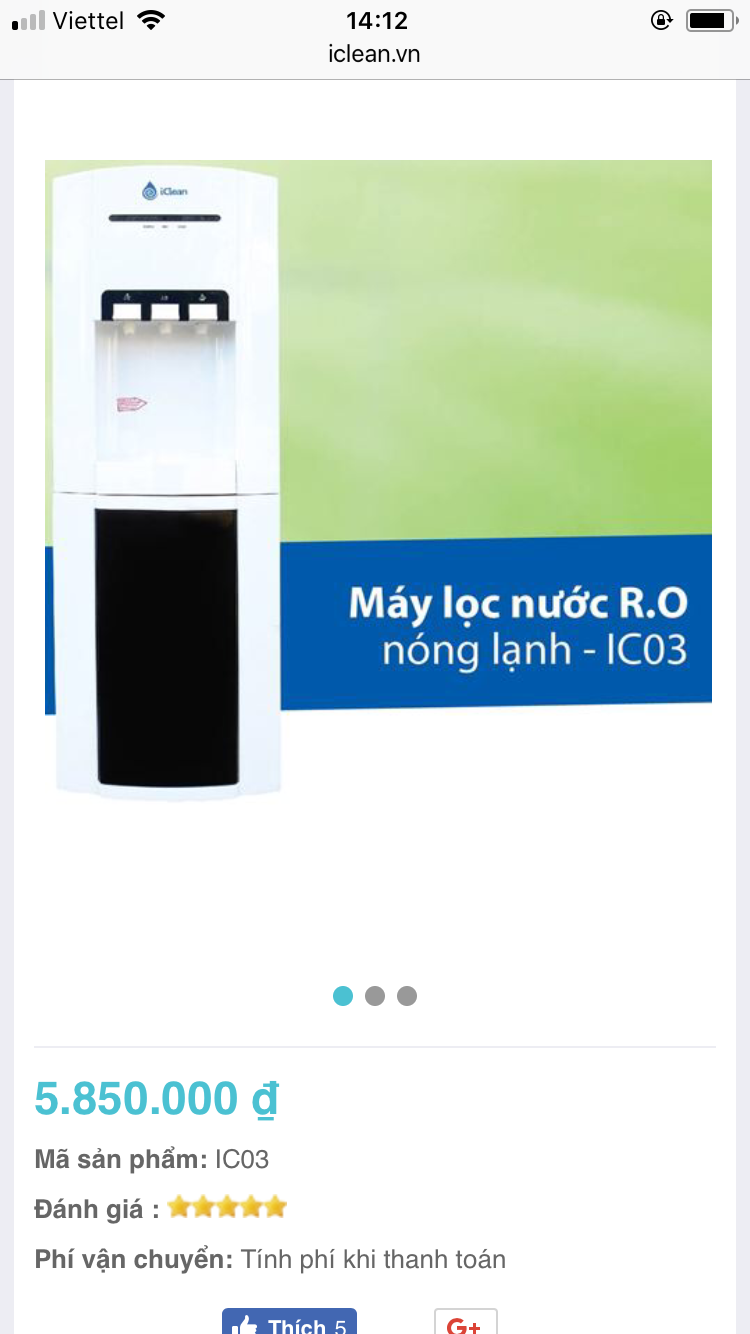Rate the product with the five stars

[228, 1208]
